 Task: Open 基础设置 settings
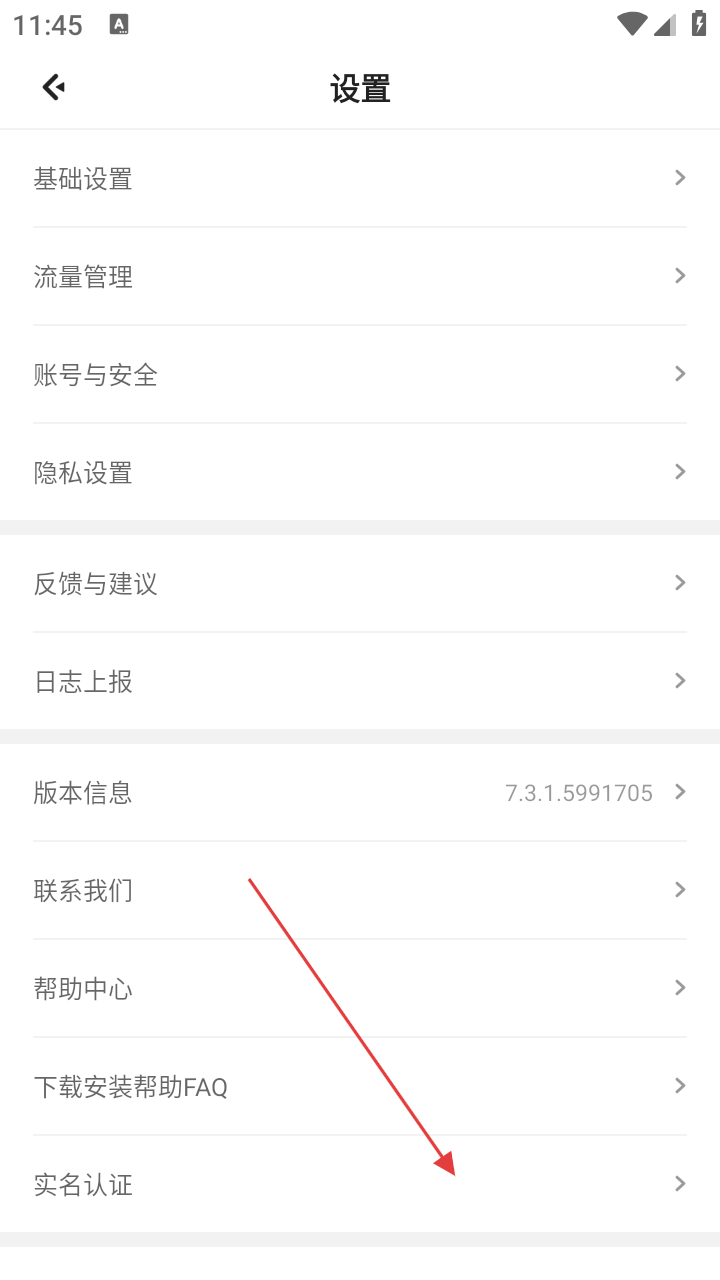(360, 179)
